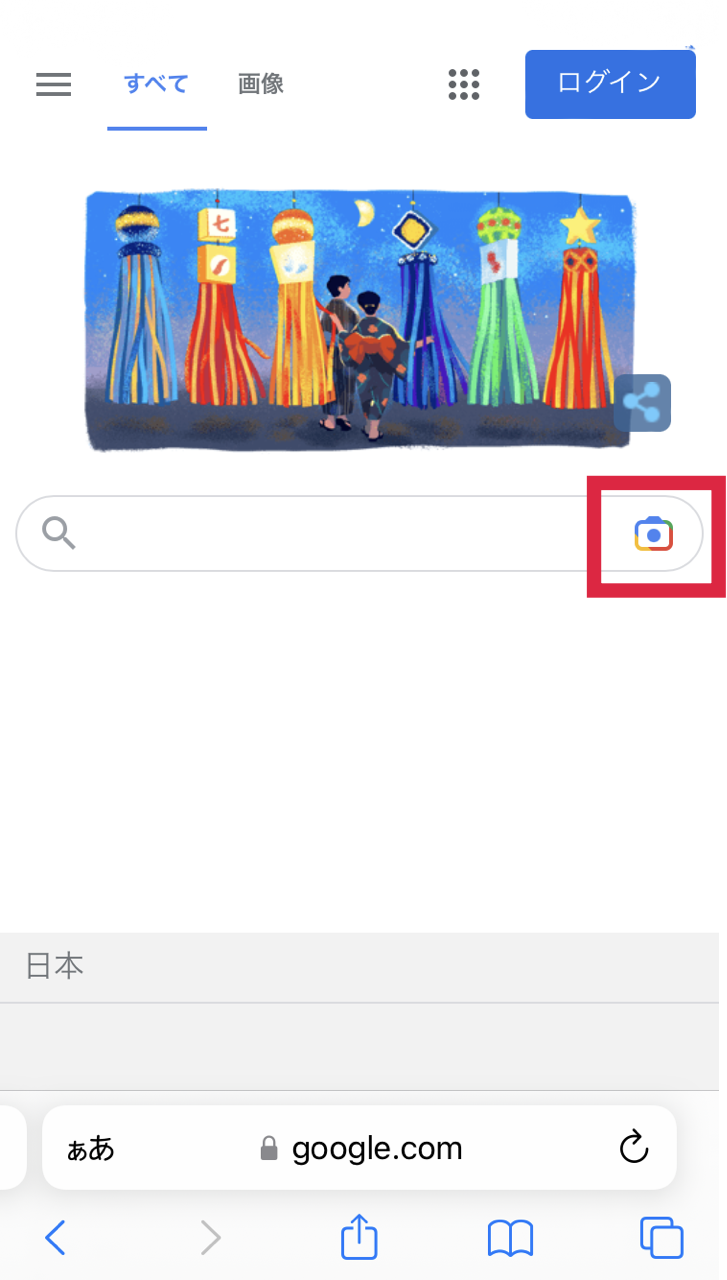The height and width of the screenshot is (1280, 727).
Task: Open Safari bookmarks
Action: tap(510, 1239)
